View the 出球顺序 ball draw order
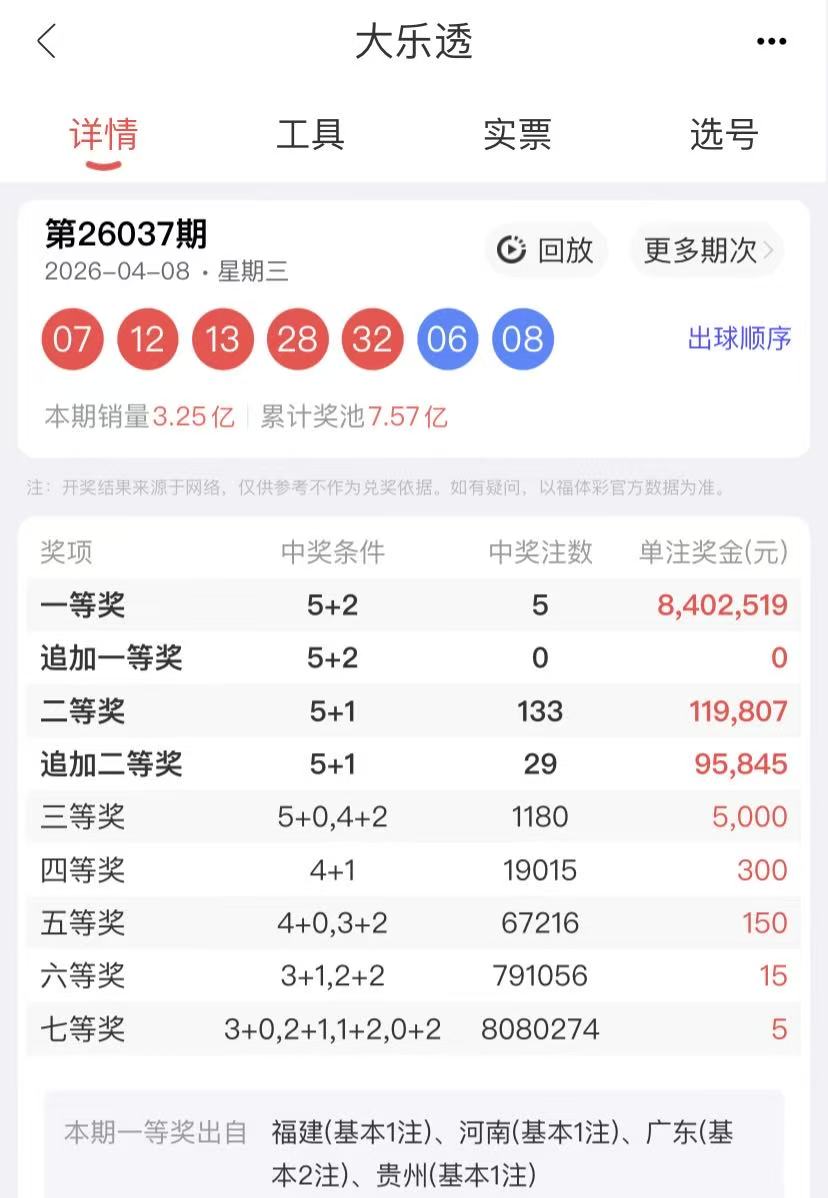The height and width of the screenshot is (1198, 828). tap(739, 339)
